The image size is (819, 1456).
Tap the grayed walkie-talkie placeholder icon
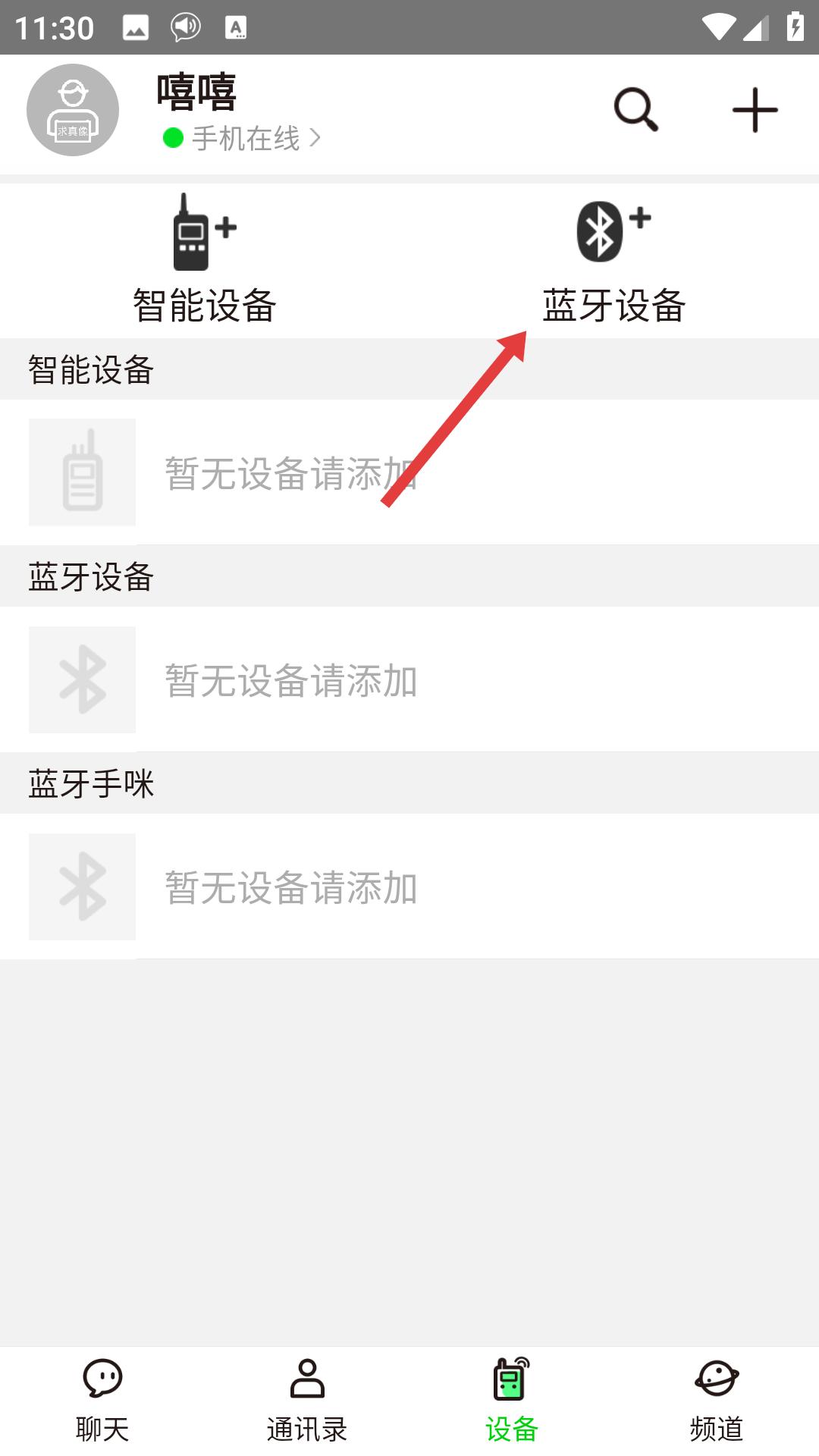tap(82, 472)
